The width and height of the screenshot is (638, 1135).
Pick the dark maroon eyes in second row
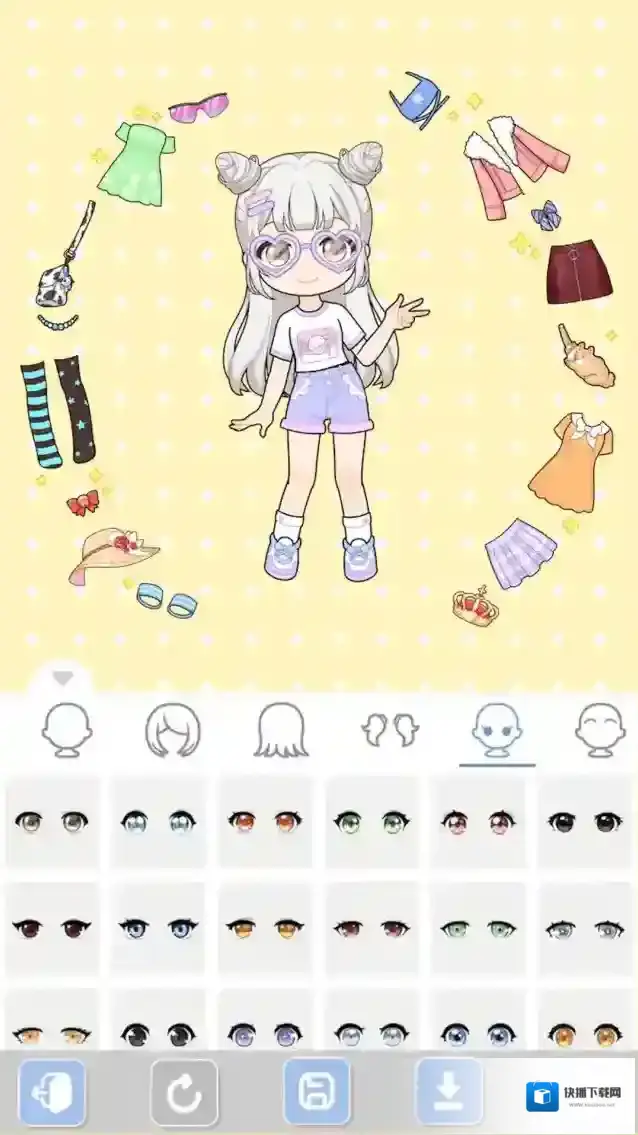(x=52, y=928)
